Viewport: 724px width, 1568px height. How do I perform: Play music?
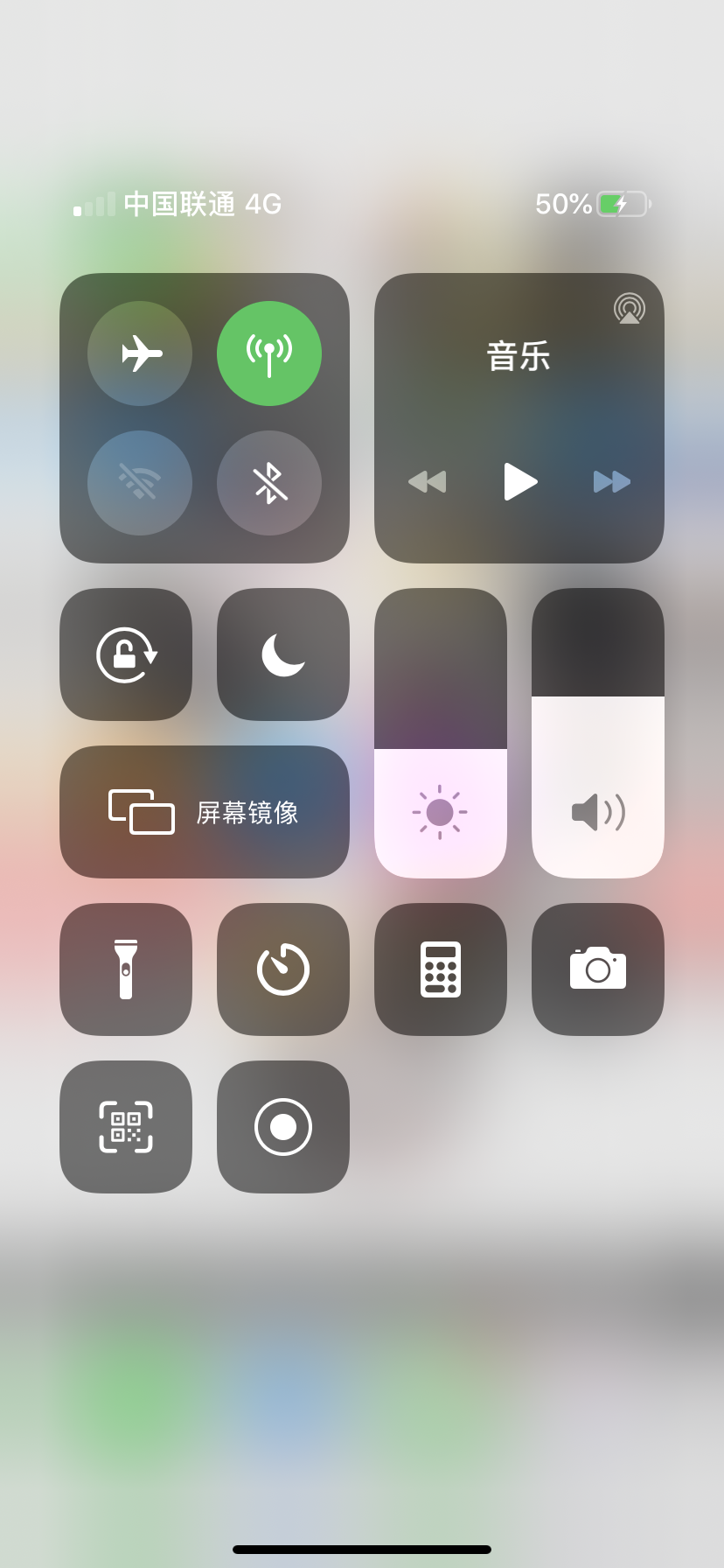[520, 481]
